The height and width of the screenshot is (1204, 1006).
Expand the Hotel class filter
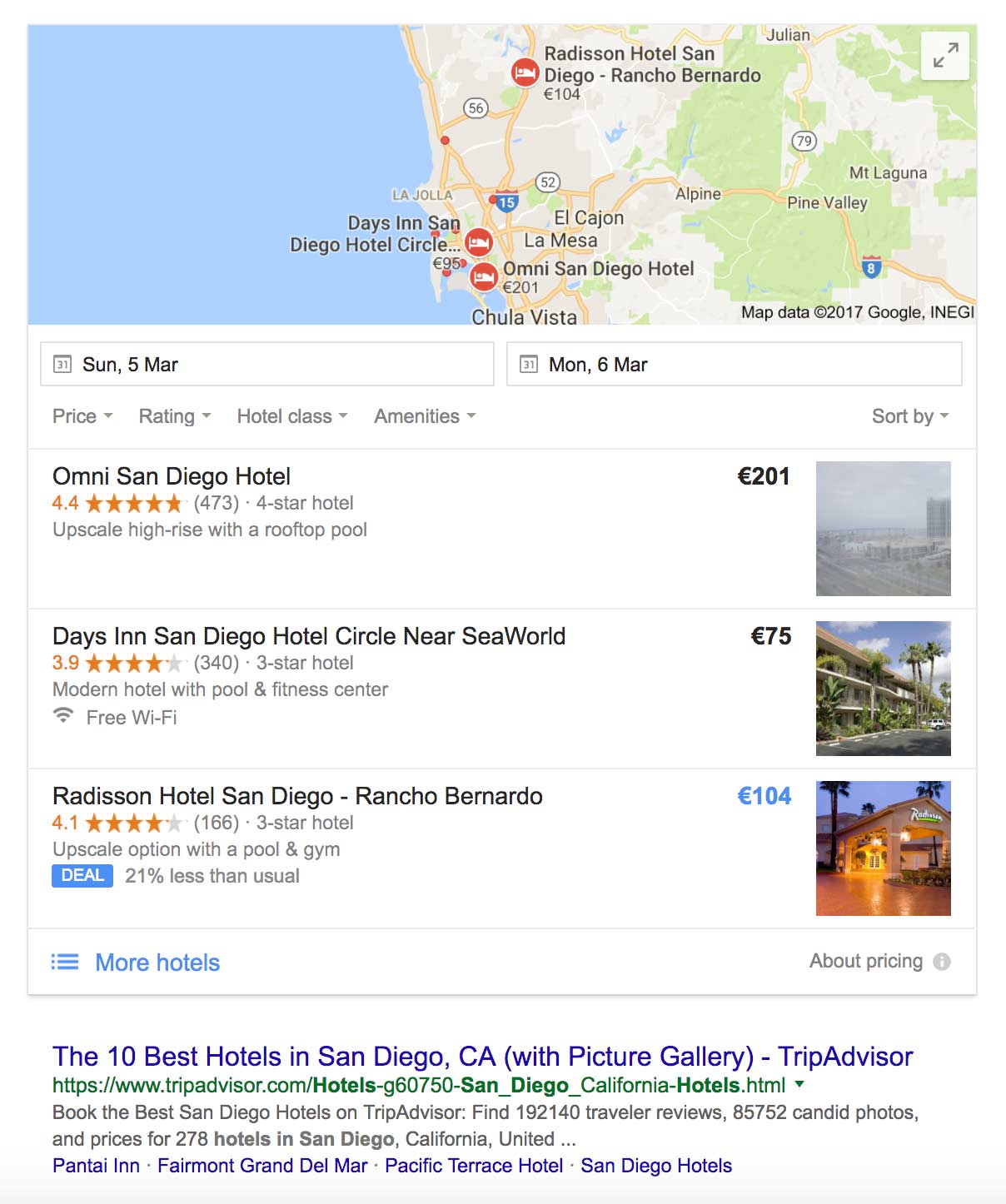pyautogui.click(x=291, y=416)
